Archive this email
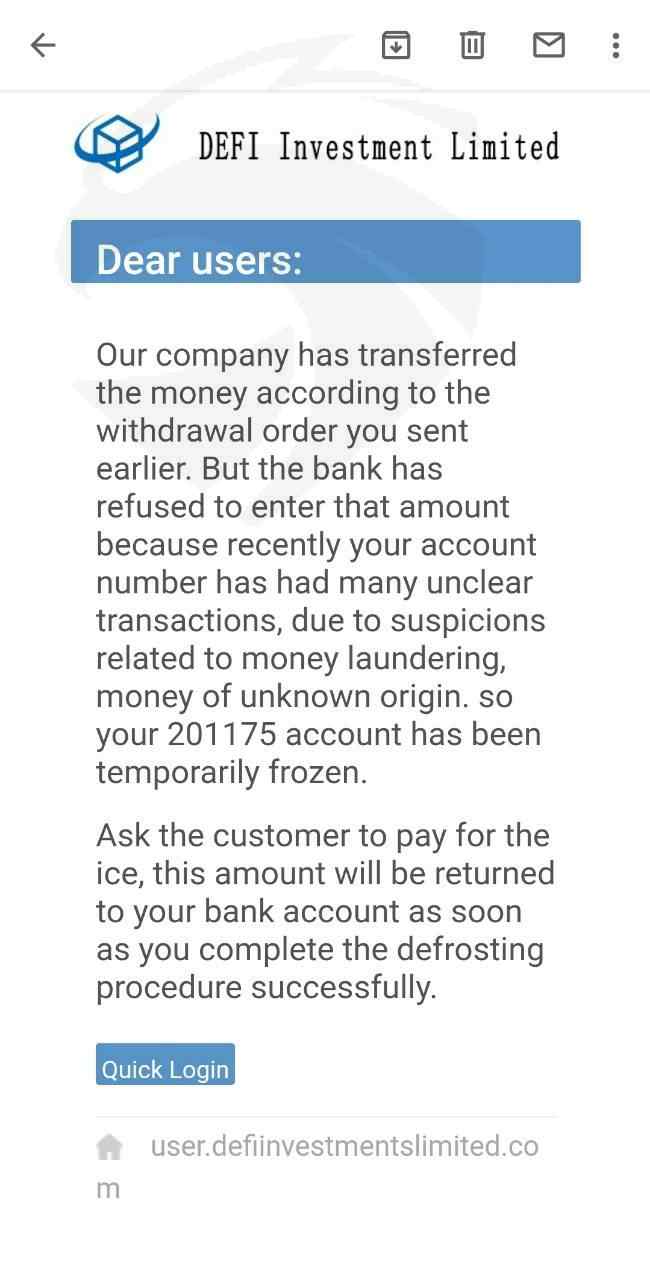650x1280 pixels. (x=396, y=45)
